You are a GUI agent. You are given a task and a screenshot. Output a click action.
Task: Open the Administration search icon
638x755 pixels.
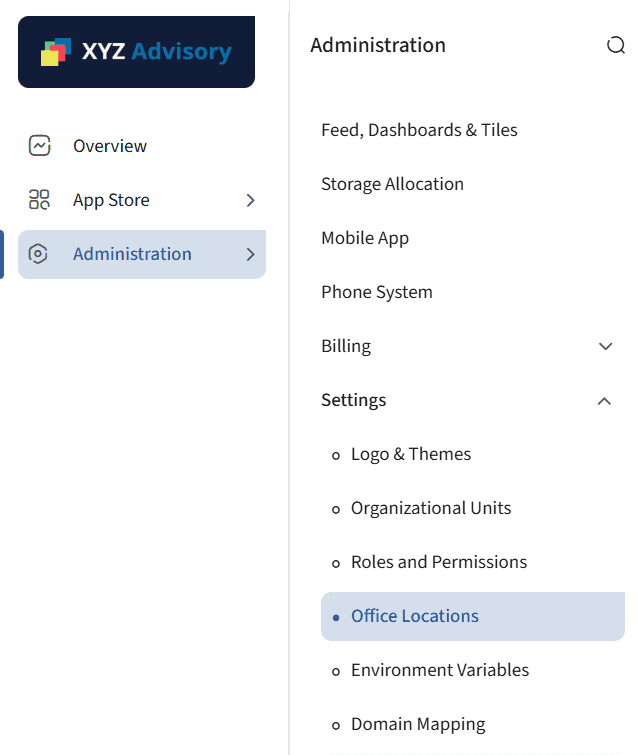pyautogui.click(x=615, y=46)
